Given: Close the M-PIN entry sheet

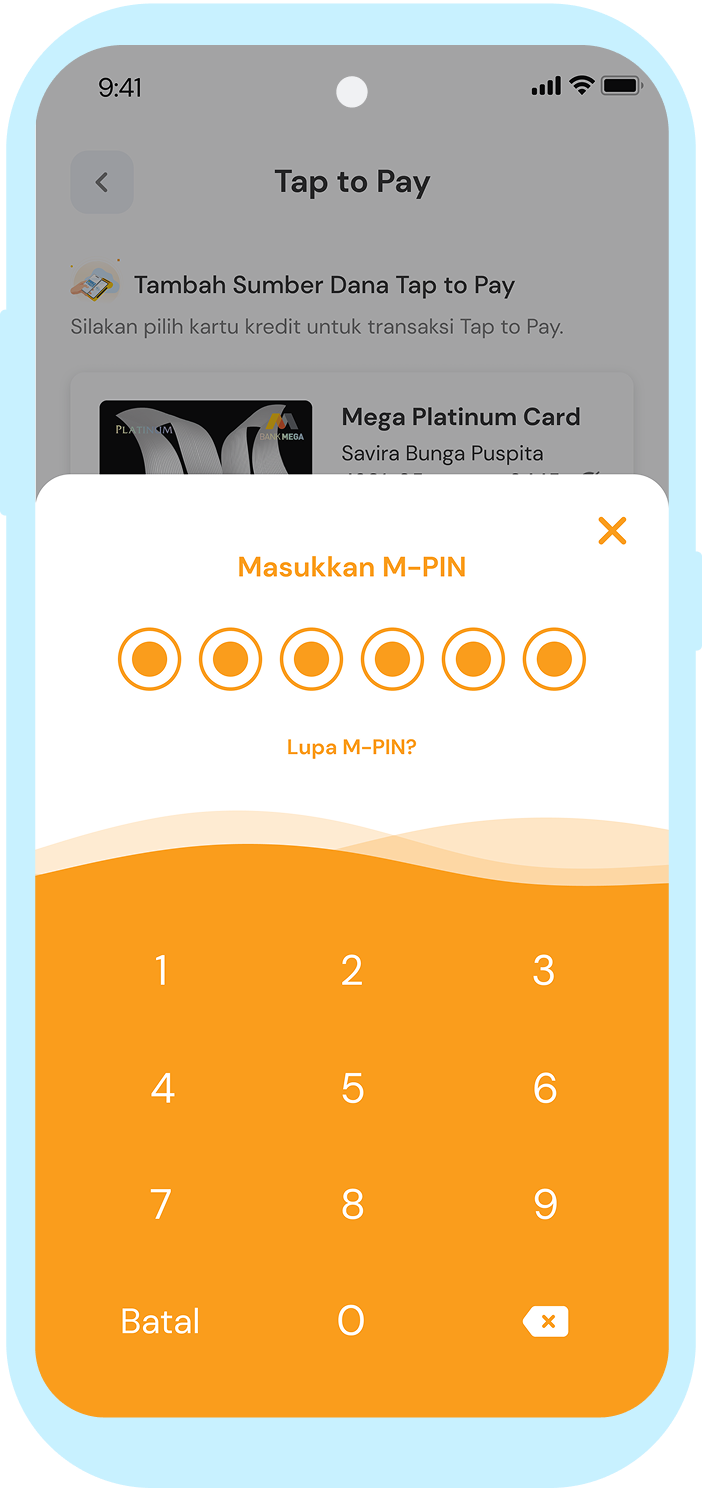Looking at the screenshot, I should point(612,531).
